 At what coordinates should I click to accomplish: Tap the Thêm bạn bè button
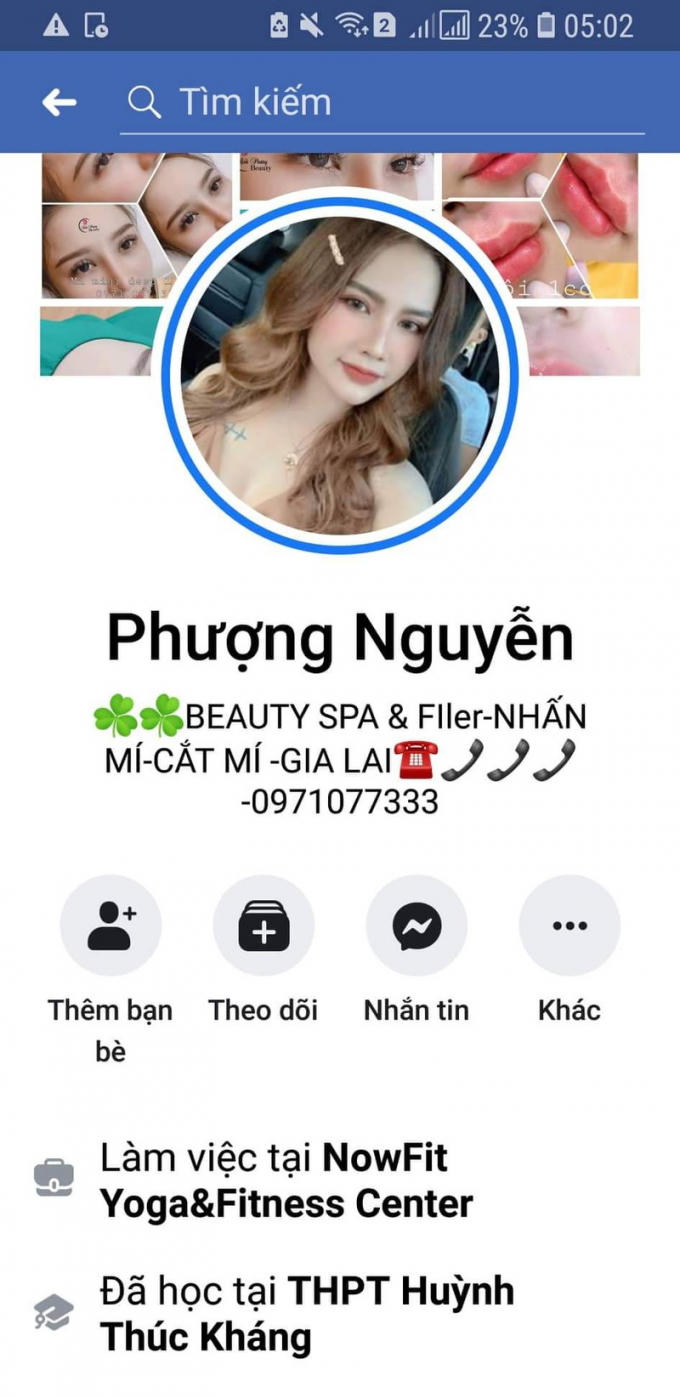110,926
